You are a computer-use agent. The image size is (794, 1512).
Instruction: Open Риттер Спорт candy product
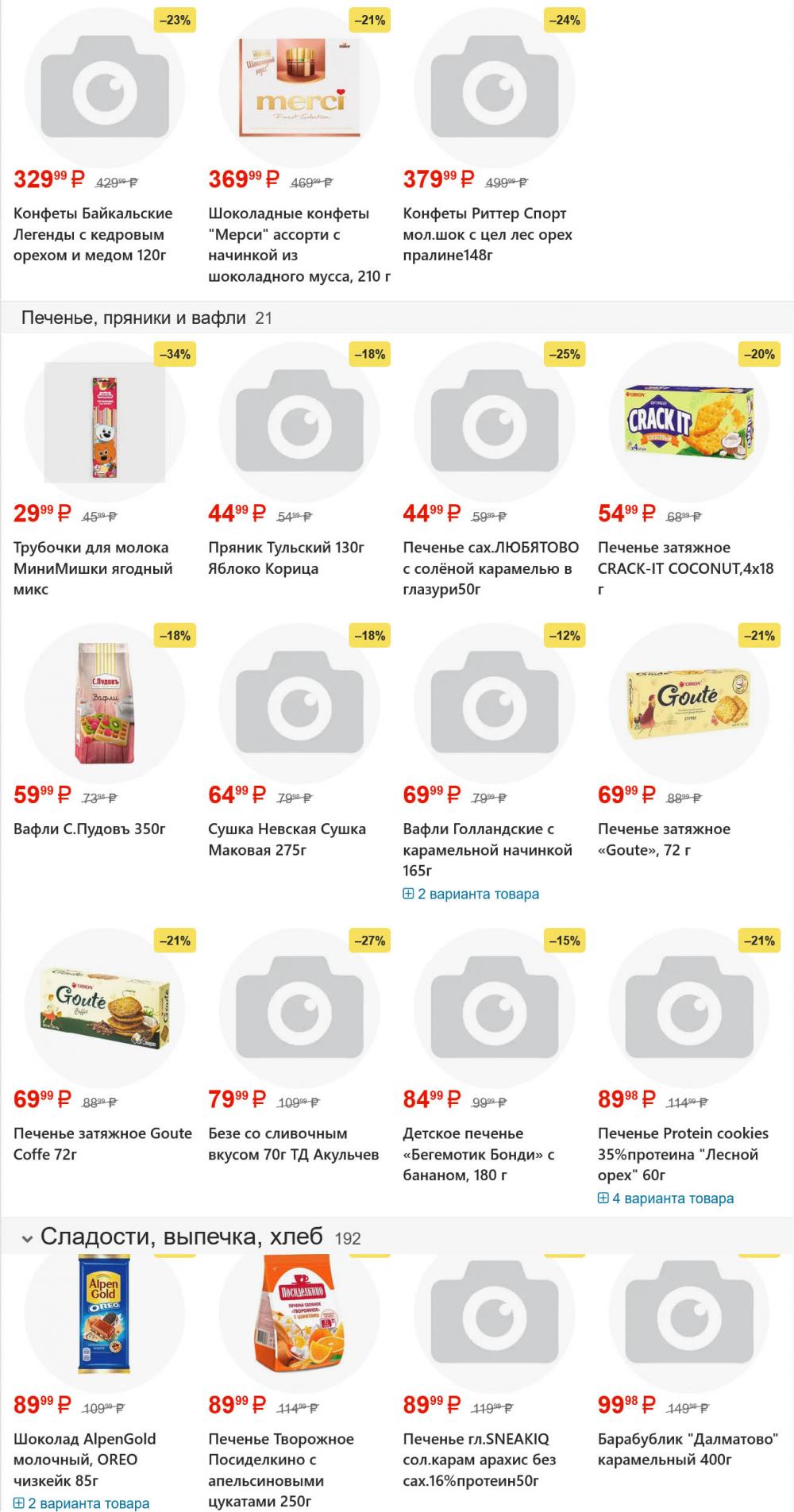click(487, 234)
